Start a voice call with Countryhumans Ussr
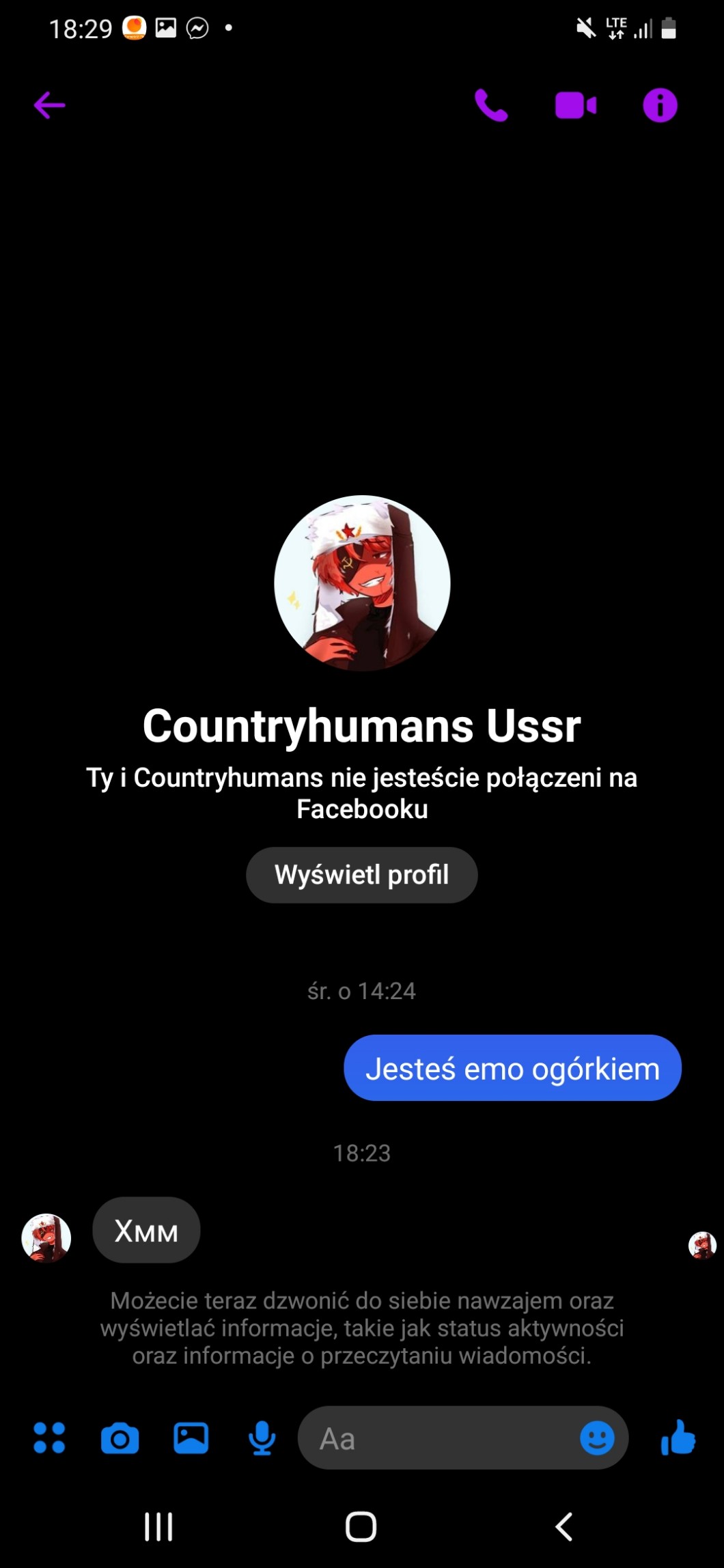The image size is (724, 1568). [491, 105]
